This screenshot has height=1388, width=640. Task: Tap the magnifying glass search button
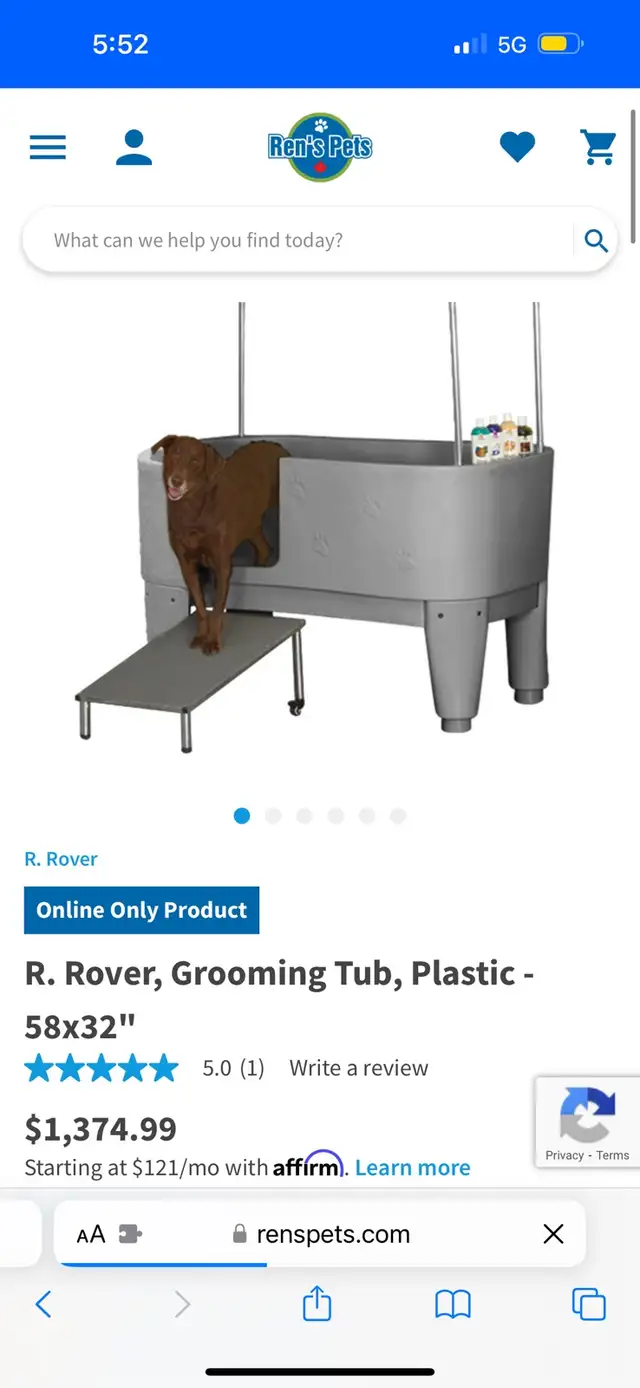pos(596,240)
